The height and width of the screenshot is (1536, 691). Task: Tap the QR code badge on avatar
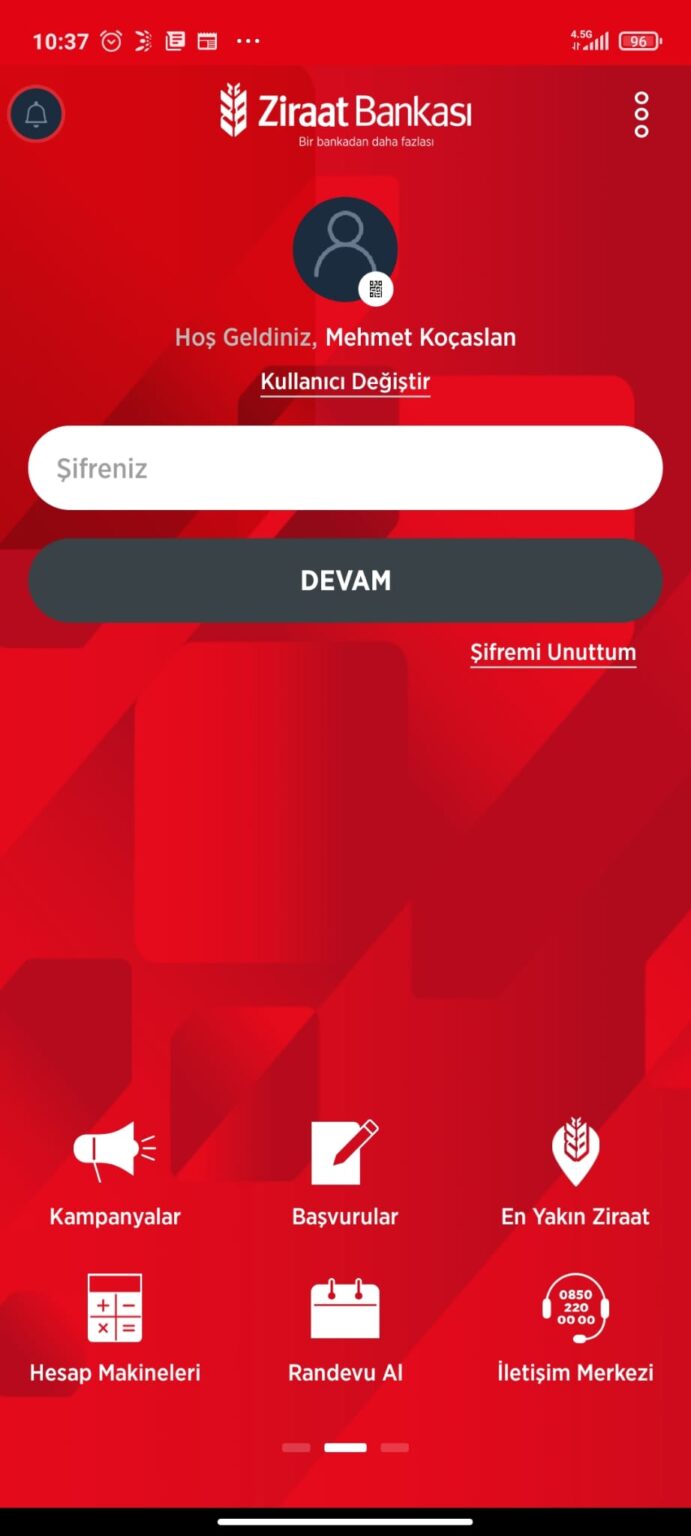(376, 290)
